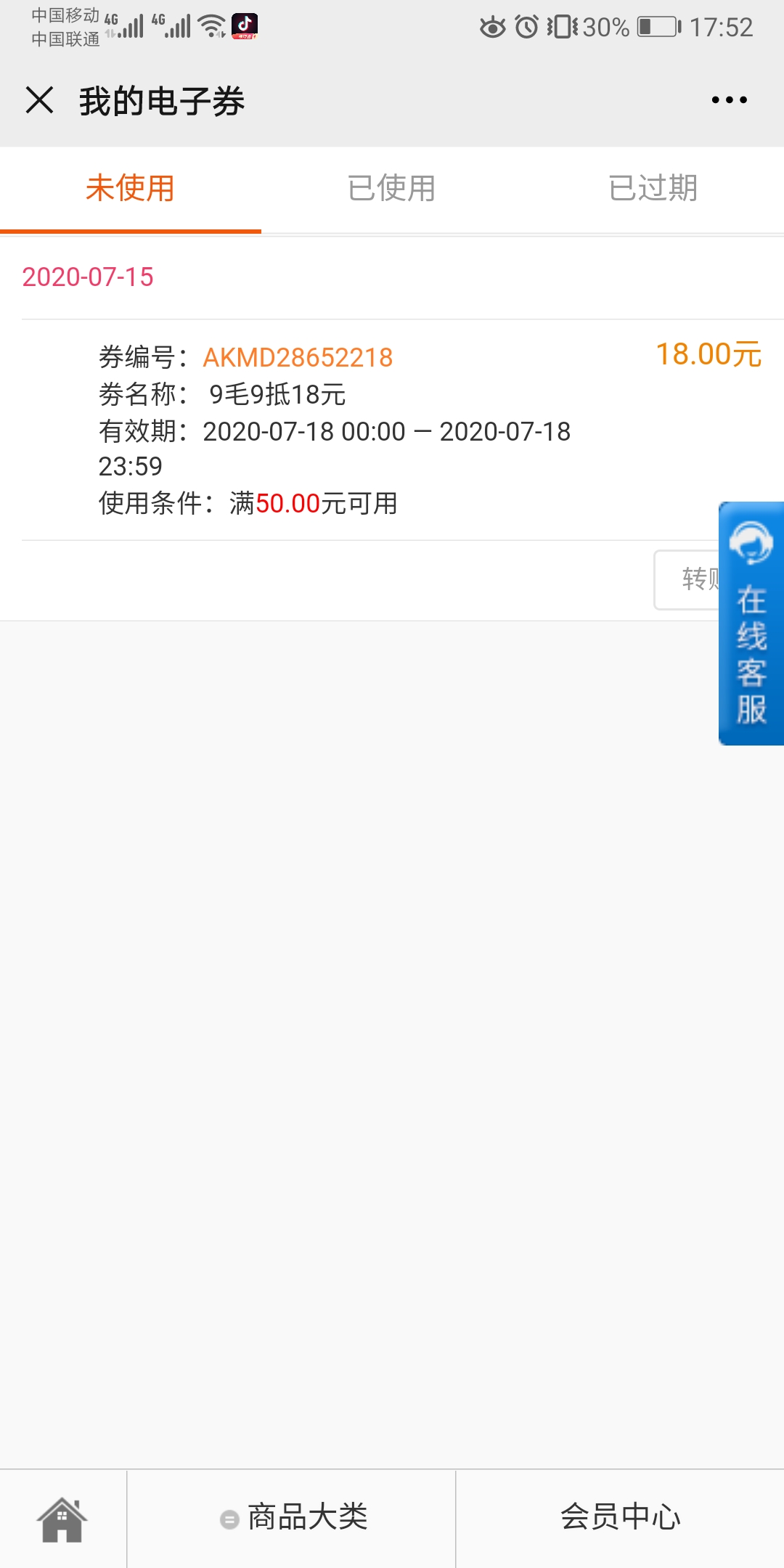784x1568 pixels.
Task: Switch to the 已使用 tab
Action: pos(392,189)
